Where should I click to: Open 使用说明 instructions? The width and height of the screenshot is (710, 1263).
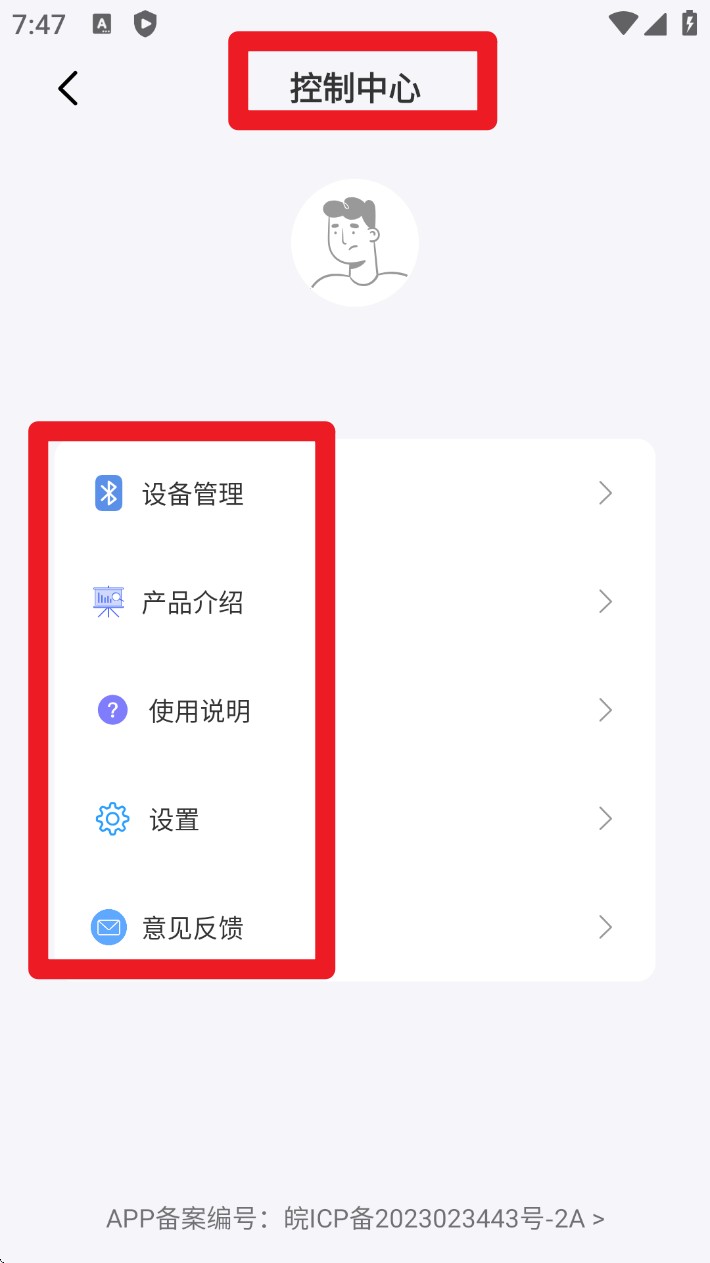[199, 711]
